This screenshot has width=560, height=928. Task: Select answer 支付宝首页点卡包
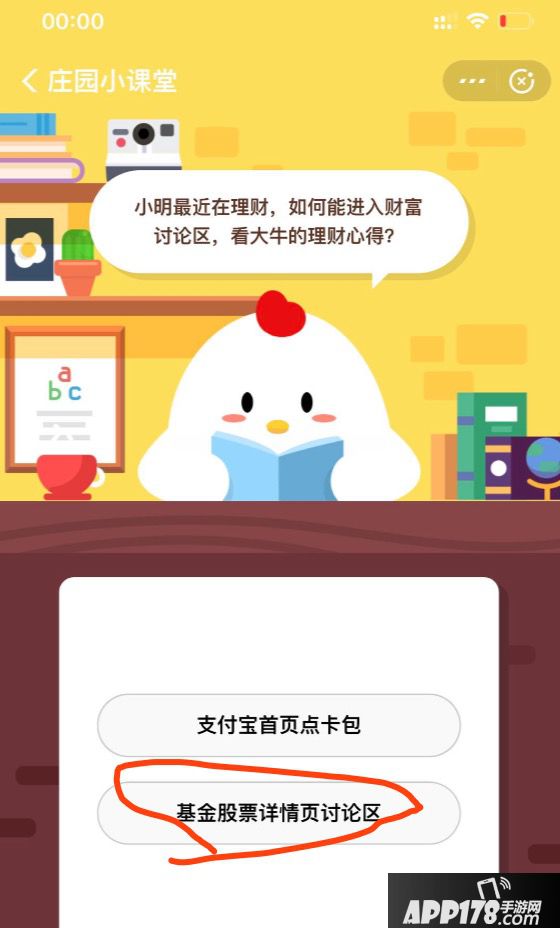pos(278,725)
